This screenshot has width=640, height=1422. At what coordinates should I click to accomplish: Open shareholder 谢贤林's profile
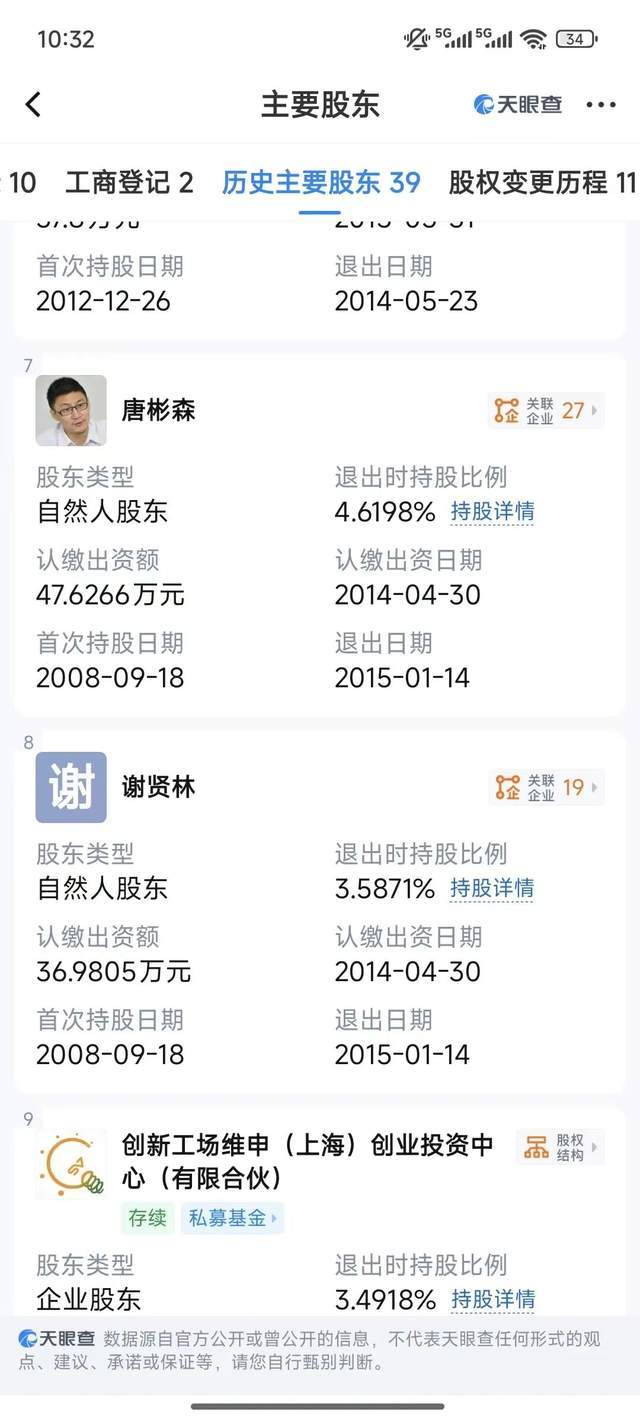158,787
